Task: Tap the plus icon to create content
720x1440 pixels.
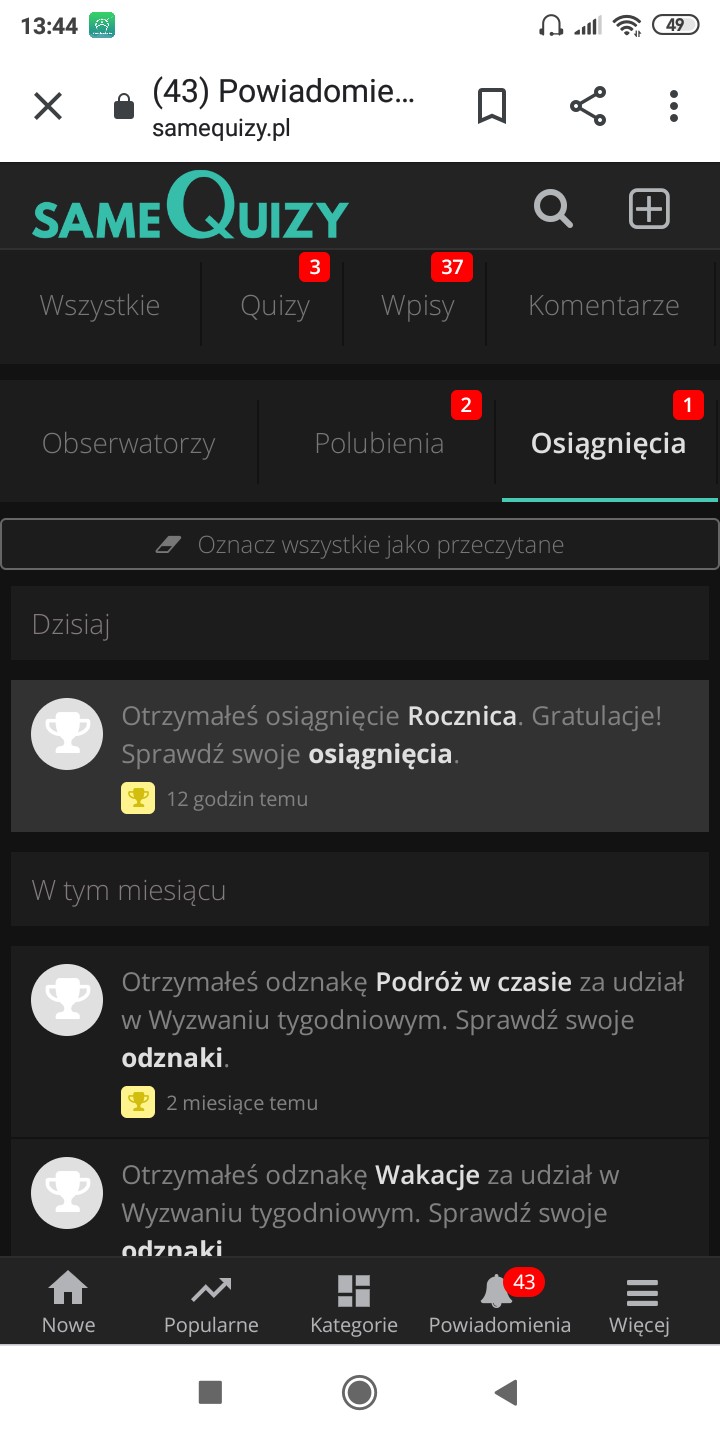Action: [649, 209]
